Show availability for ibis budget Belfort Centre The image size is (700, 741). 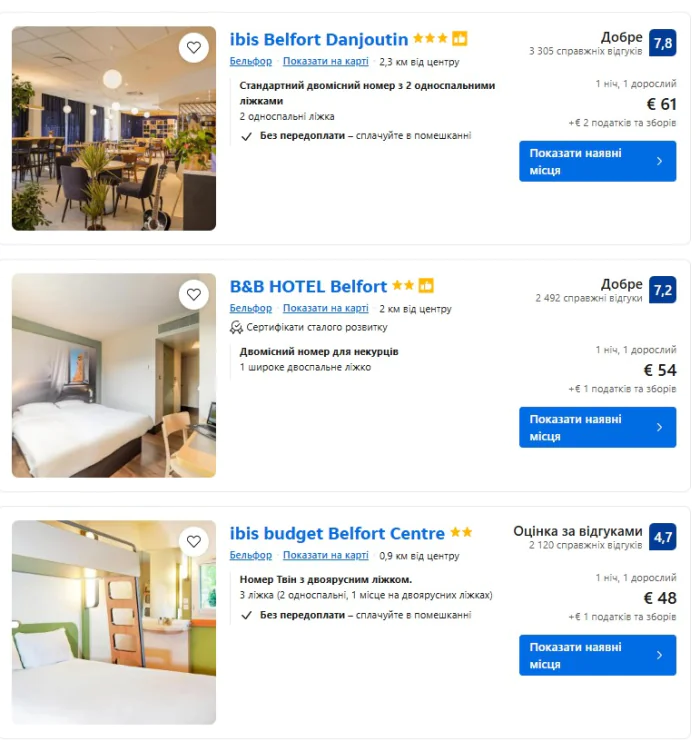(x=597, y=655)
